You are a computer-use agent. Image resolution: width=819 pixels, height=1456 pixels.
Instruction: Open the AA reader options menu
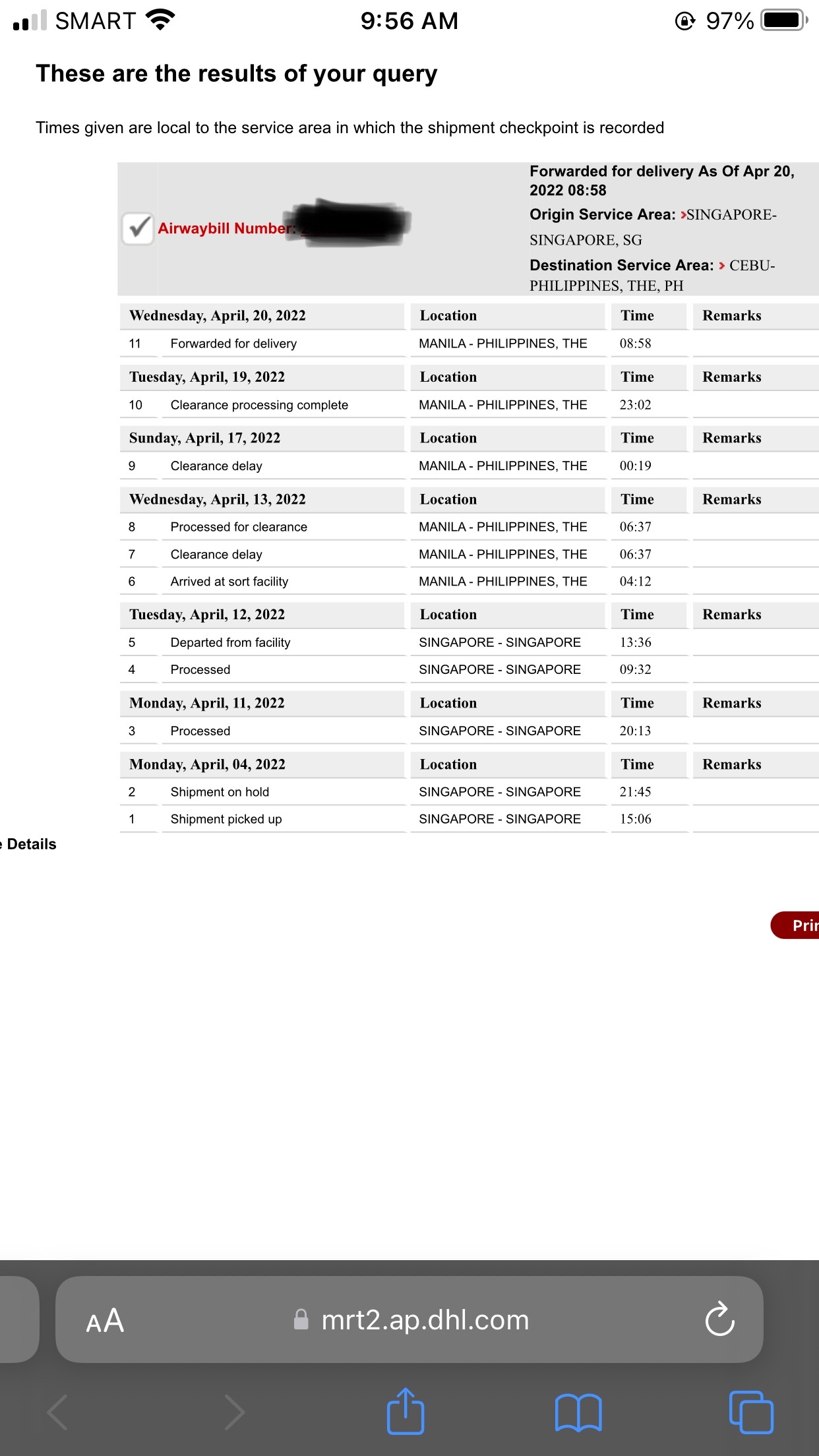[105, 1321]
